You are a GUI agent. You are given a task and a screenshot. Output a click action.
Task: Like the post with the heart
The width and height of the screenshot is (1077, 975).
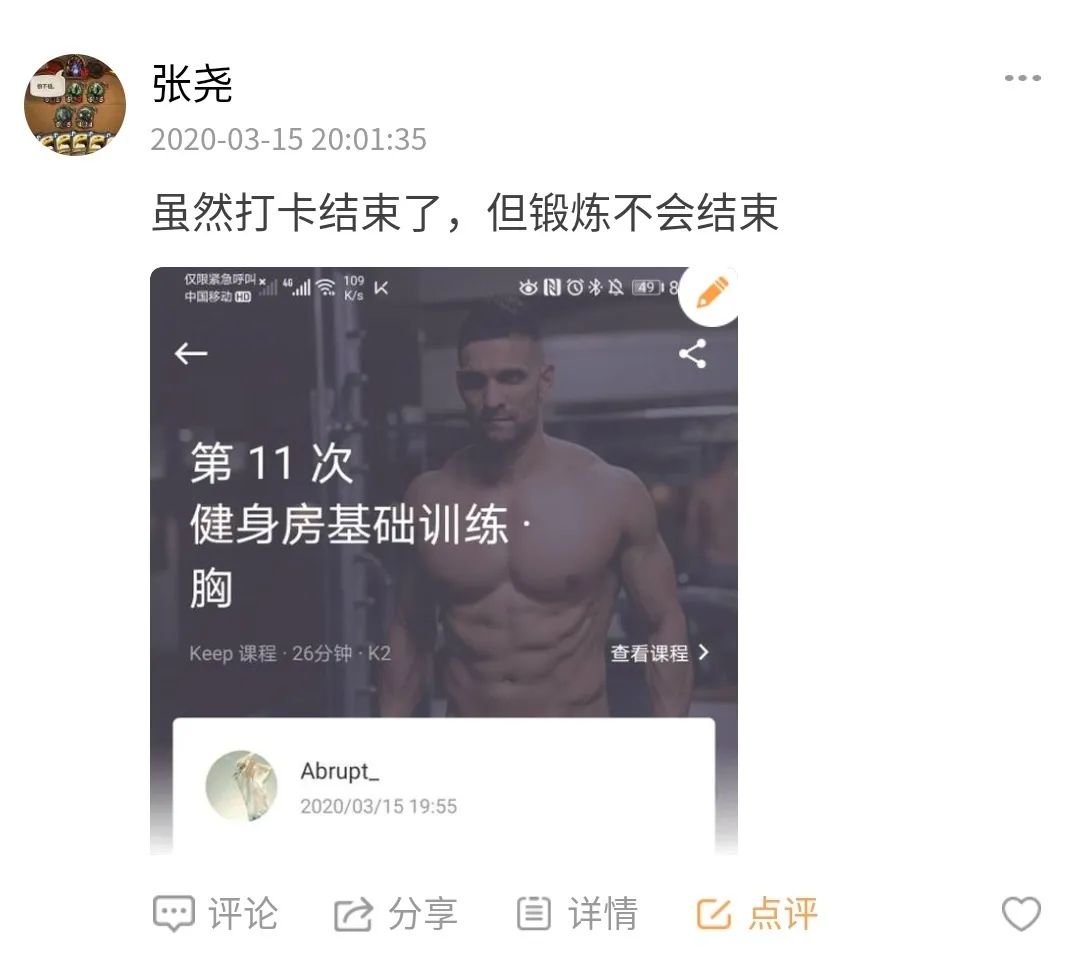coord(1021,914)
